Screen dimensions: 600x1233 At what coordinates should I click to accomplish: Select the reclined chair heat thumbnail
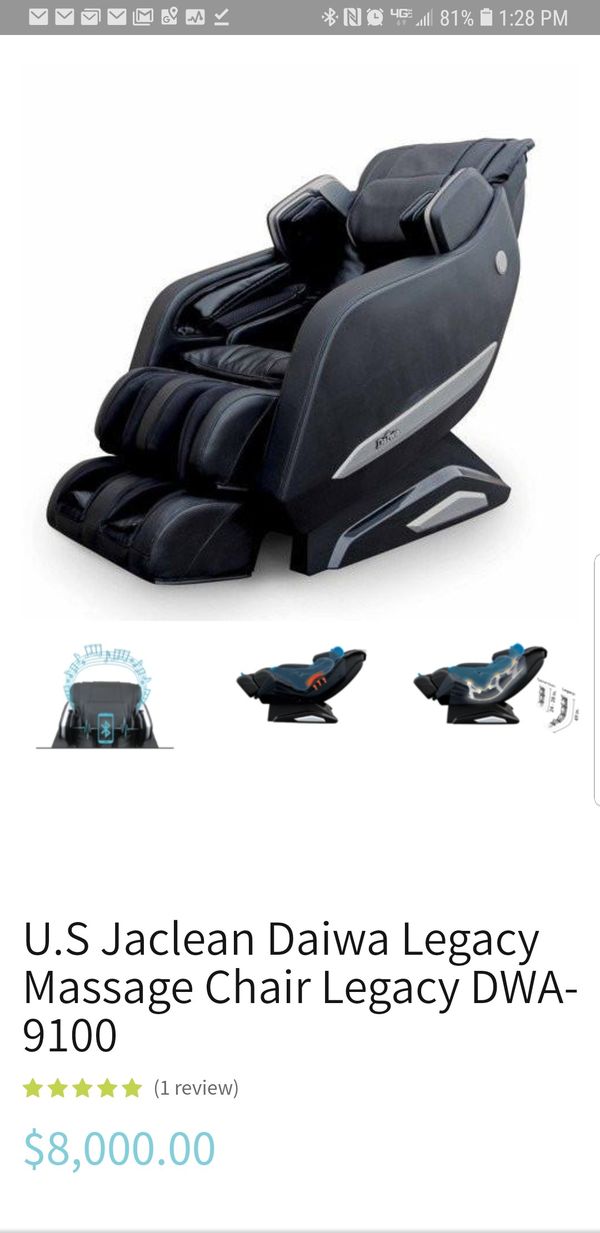[301, 685]
